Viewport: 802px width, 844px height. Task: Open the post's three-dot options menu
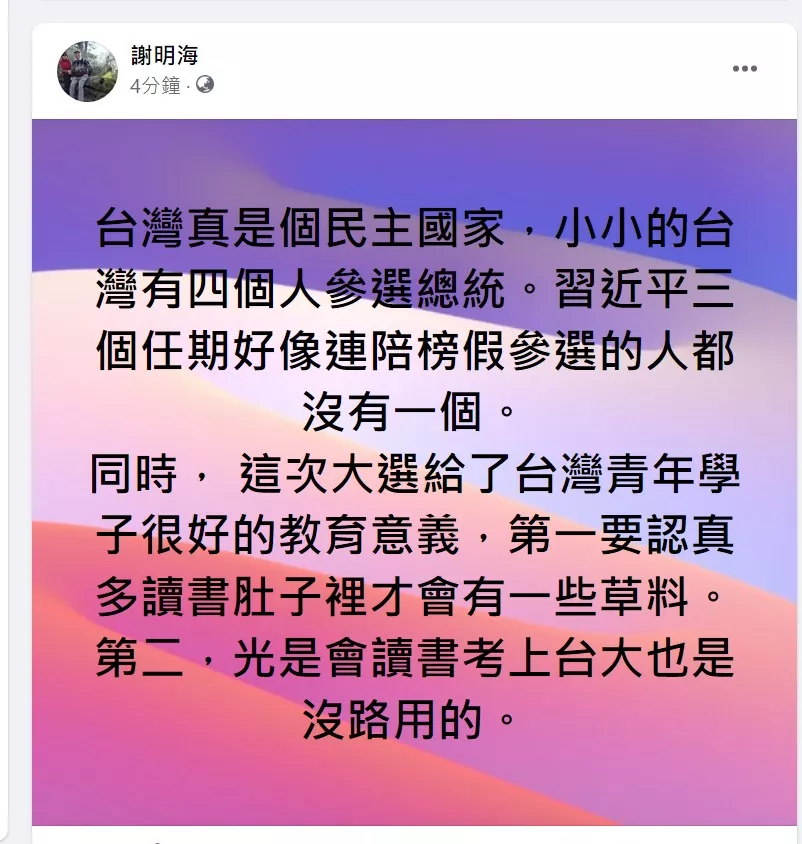tap(744, 69)
